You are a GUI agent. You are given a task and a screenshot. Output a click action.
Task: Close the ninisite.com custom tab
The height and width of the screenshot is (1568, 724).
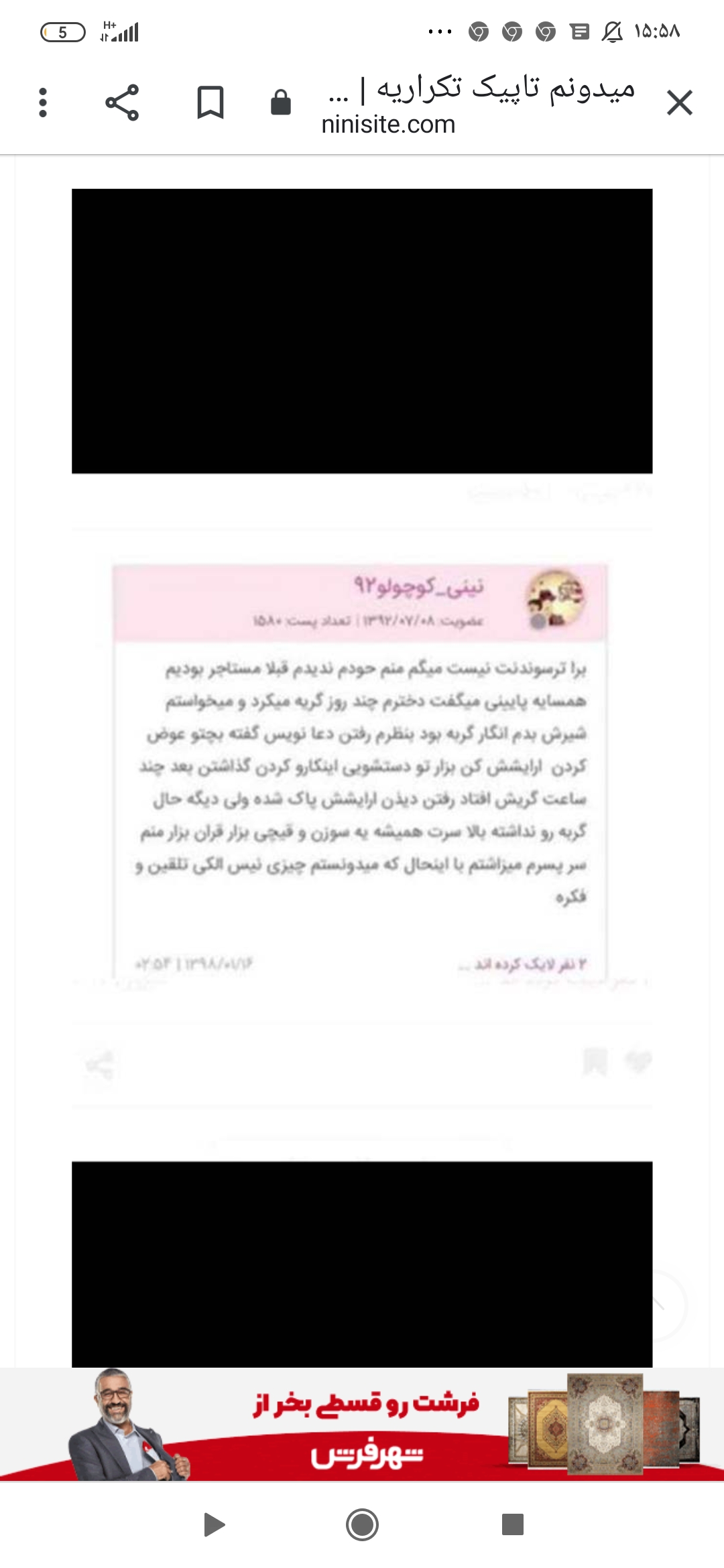679,103
